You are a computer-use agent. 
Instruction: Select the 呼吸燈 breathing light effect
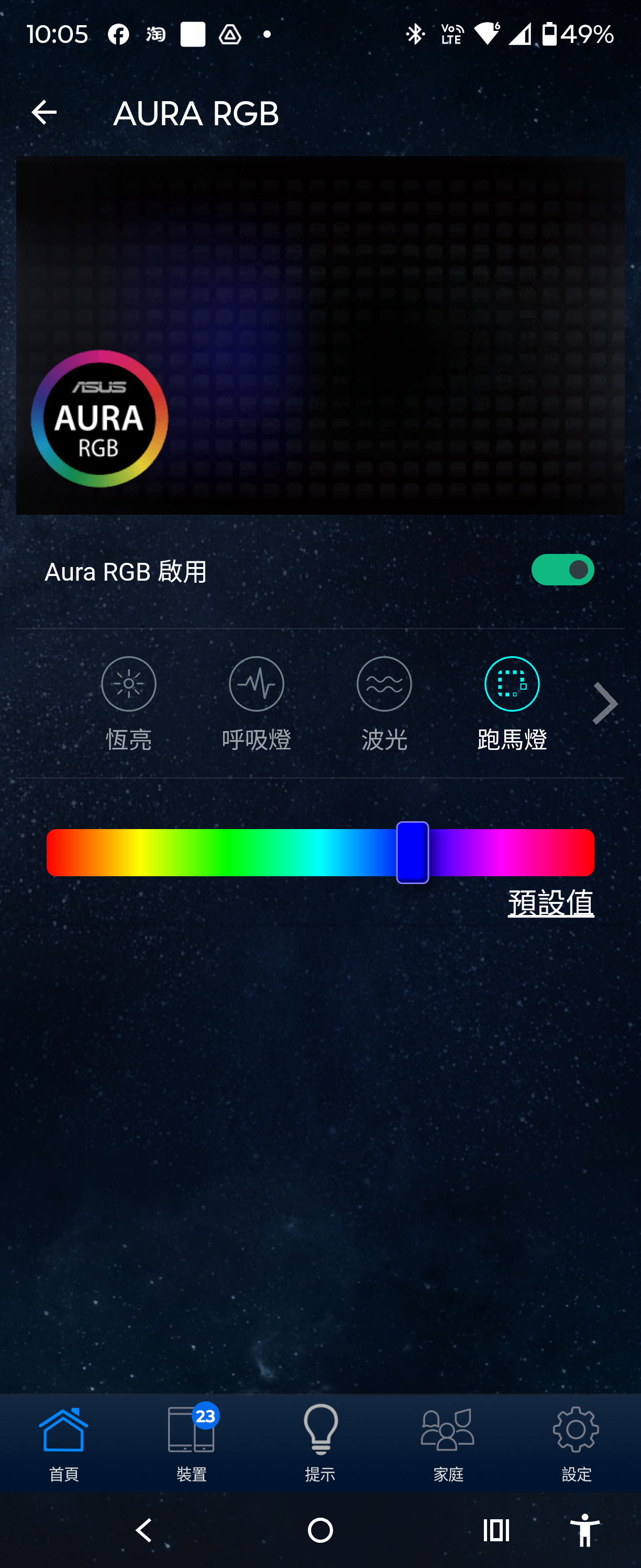pos(256,683)
